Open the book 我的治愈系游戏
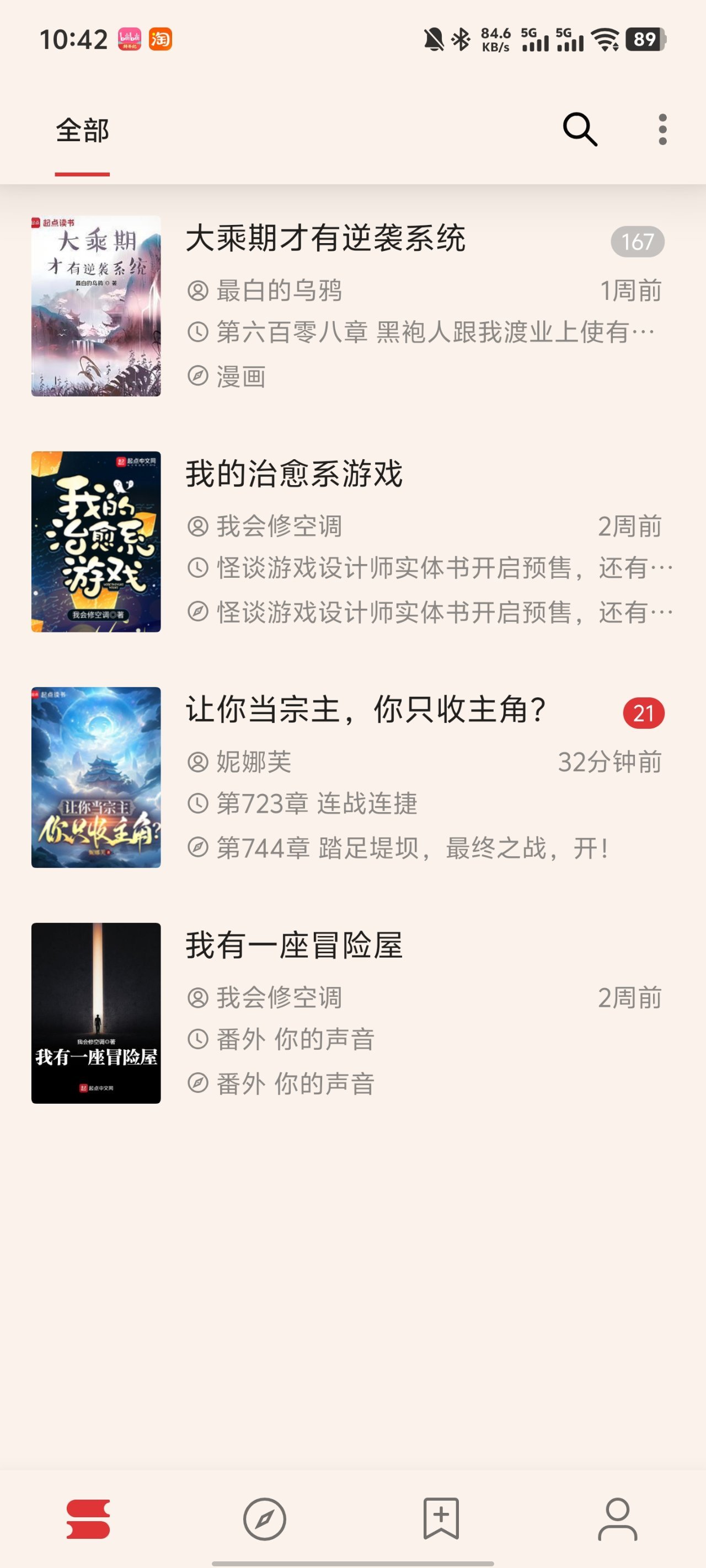The image size is (706, 1568). (x=294, y=474)
